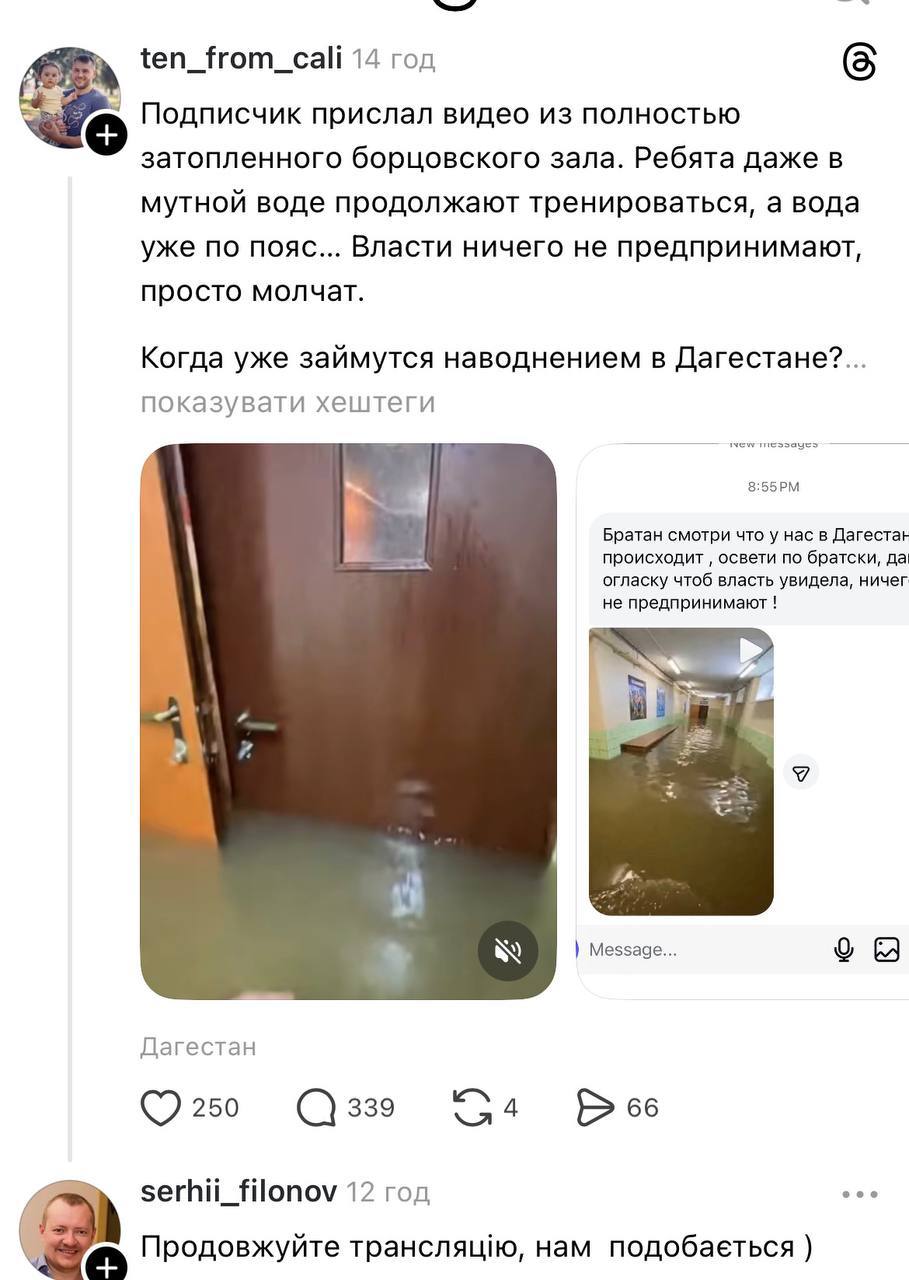Like the post by ten_from_cali

click(161, 1107)
